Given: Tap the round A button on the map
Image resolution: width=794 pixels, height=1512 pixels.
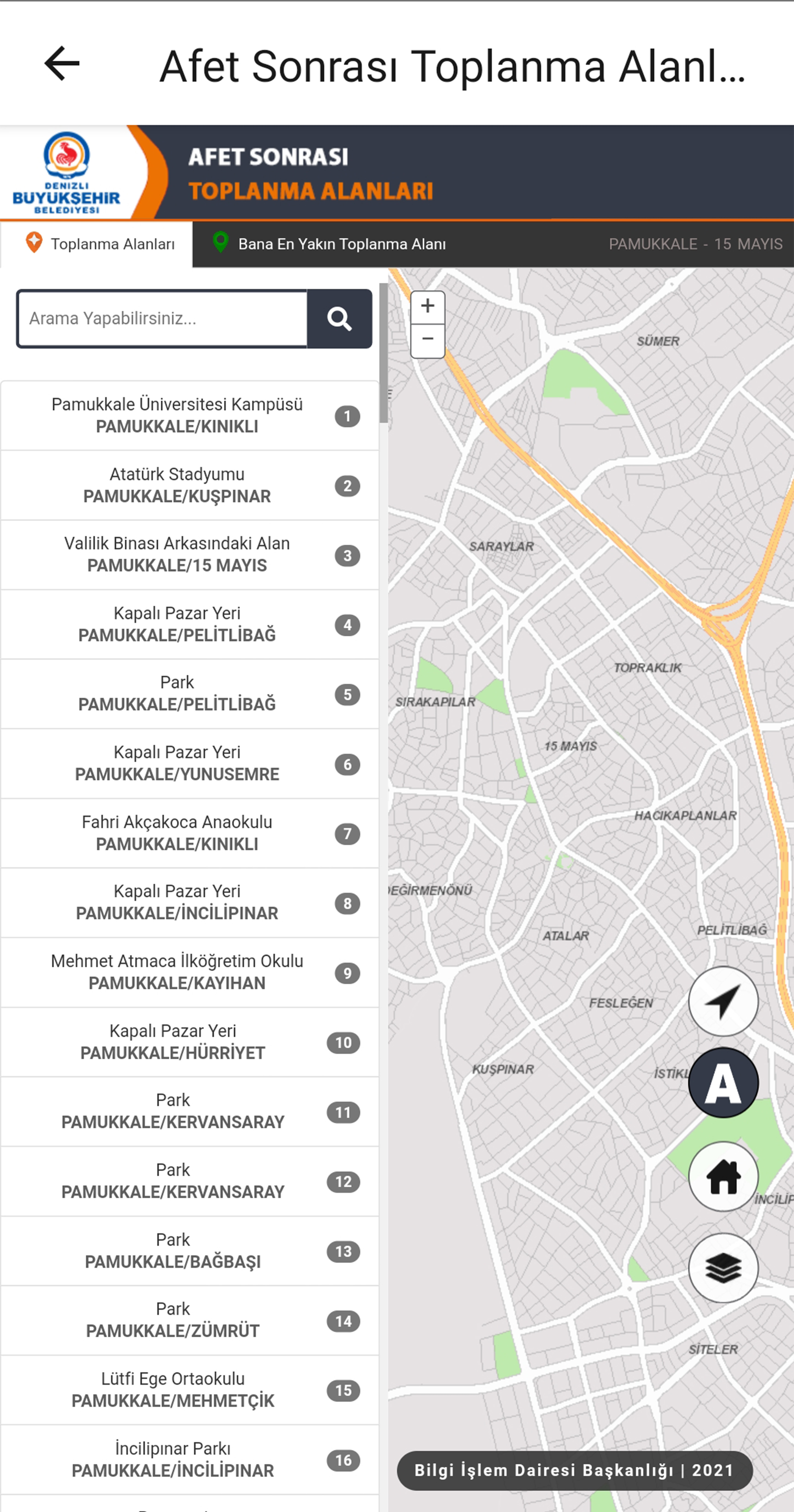Looking at the screenshot, I should 723,1082.
